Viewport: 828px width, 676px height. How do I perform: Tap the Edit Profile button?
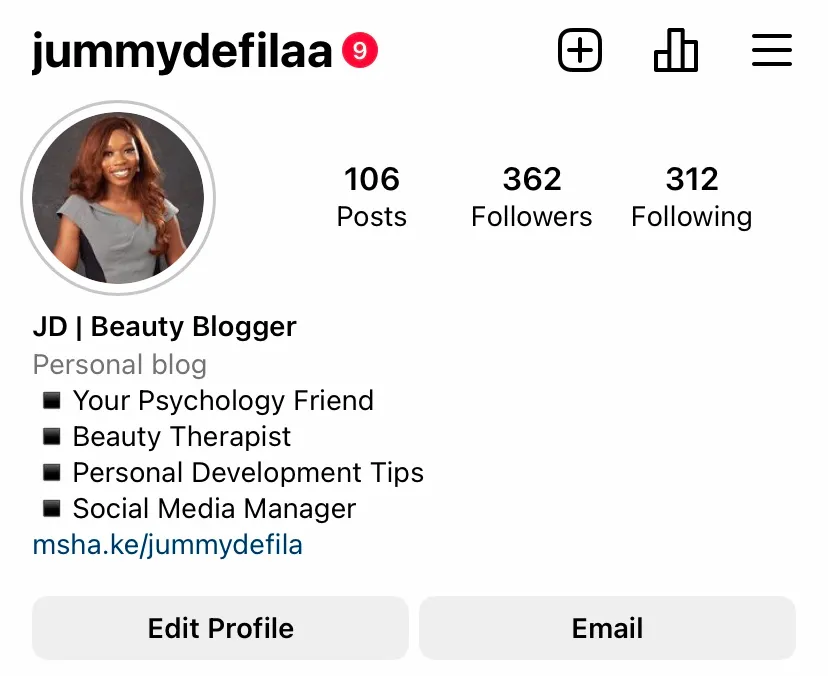click(x=220, y=628)
